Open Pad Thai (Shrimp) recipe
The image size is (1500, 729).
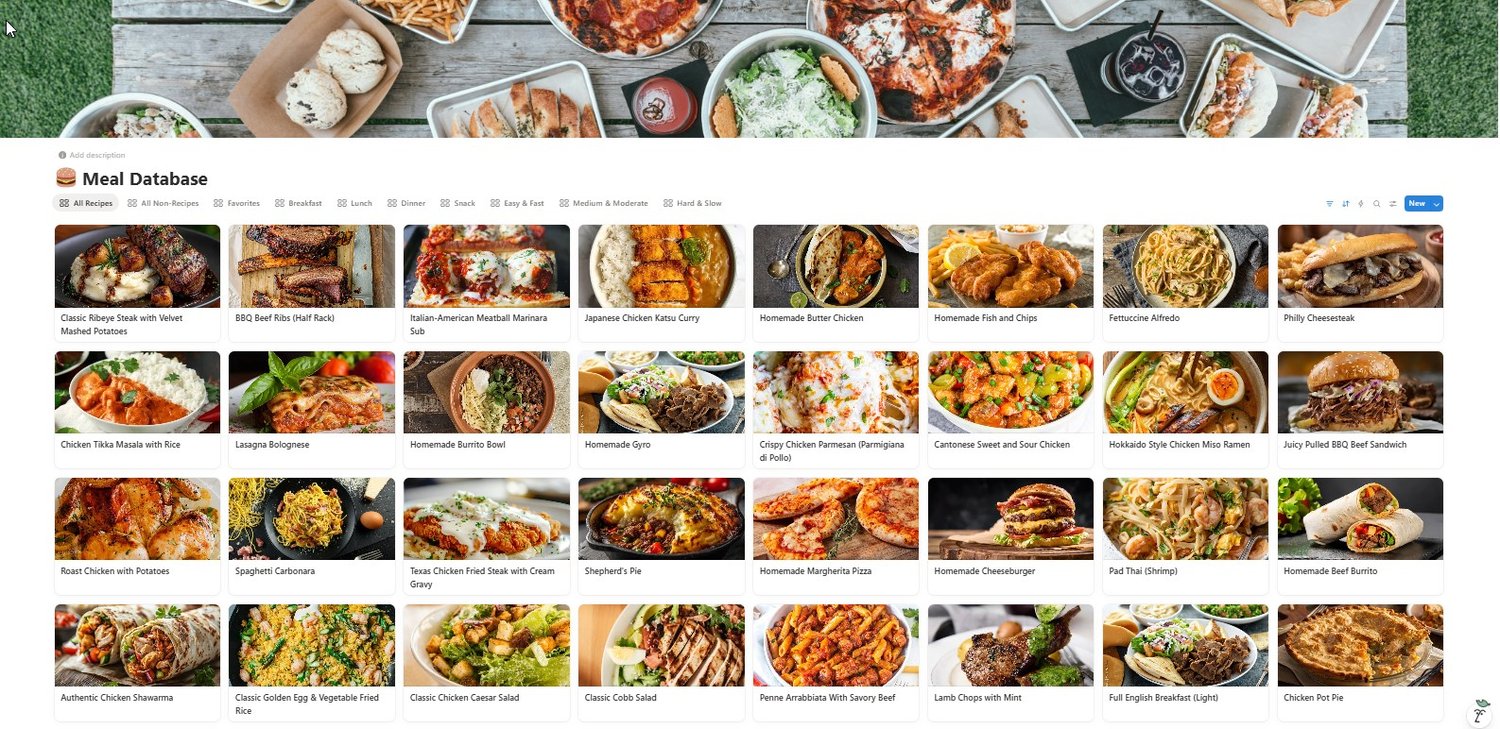coord(1185,534)
